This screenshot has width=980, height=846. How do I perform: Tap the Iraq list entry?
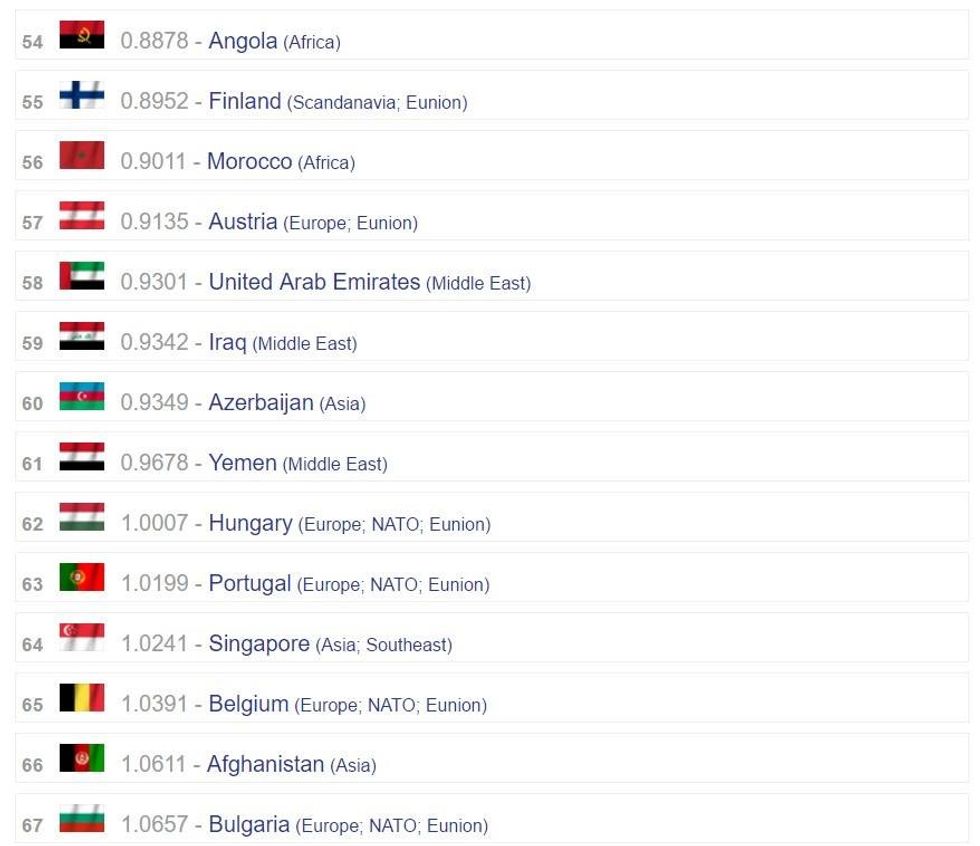(x=227, y=343)
